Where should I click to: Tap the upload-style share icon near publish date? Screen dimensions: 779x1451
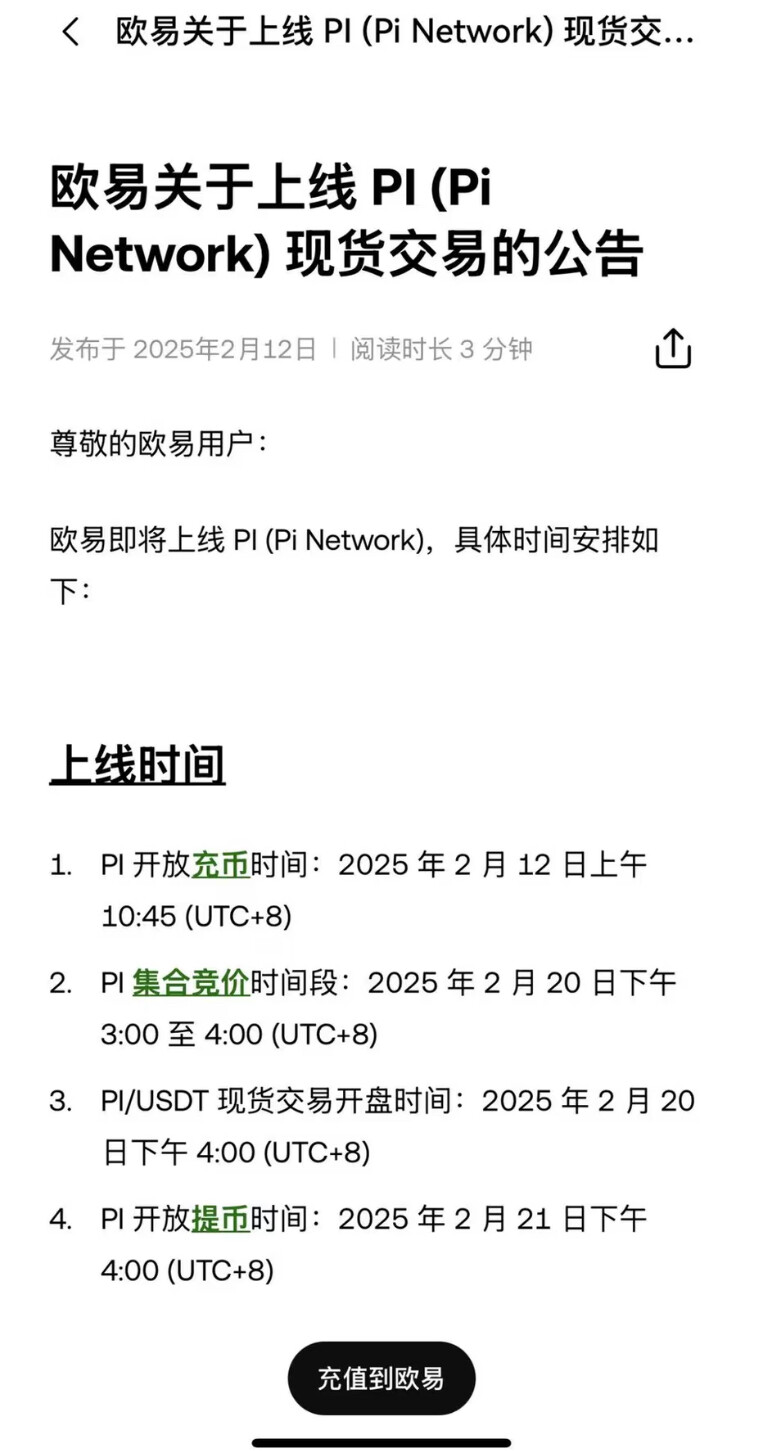[x=673, y=349]
